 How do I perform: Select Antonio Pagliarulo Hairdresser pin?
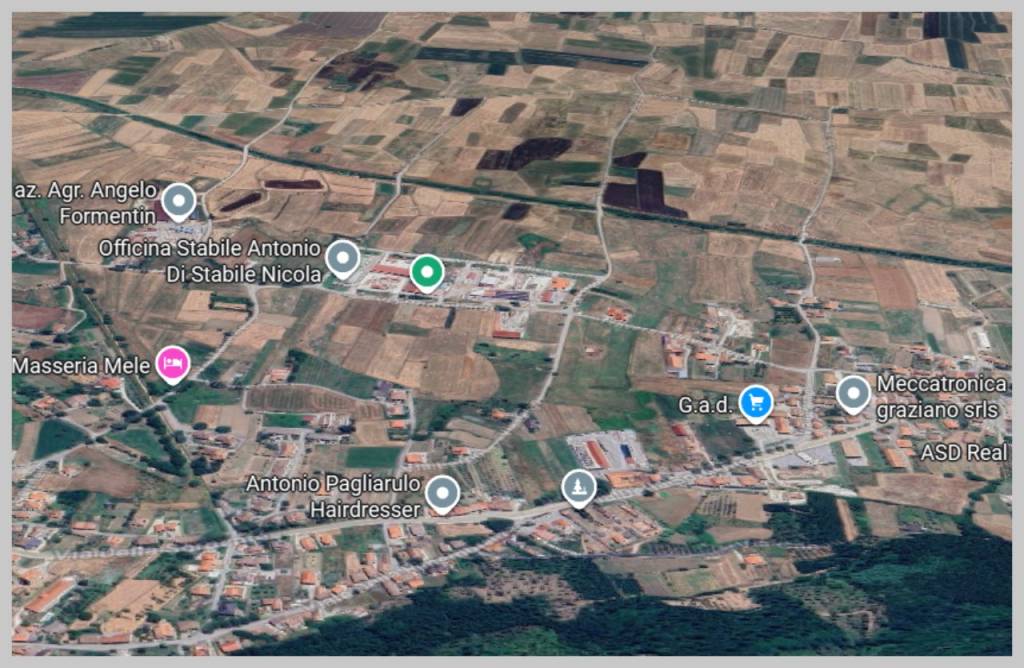pos(442,493)
